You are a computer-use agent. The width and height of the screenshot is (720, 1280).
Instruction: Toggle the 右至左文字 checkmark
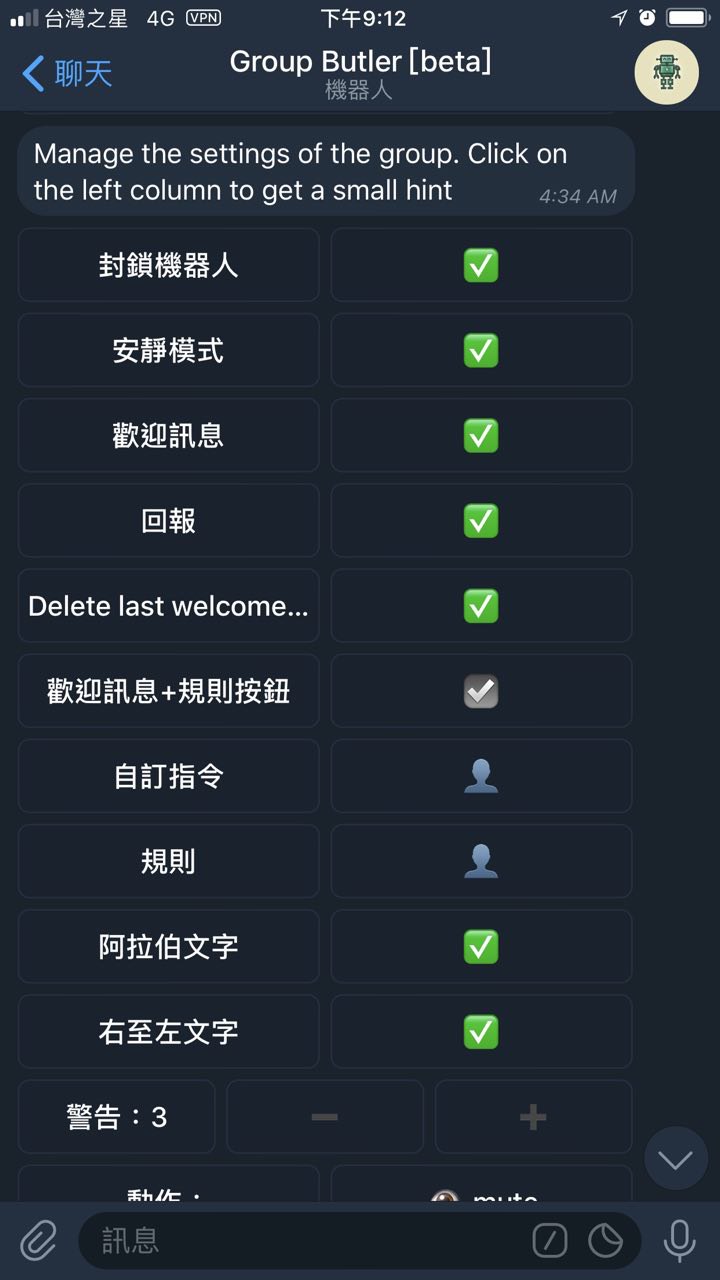[x=481, y=1031]
